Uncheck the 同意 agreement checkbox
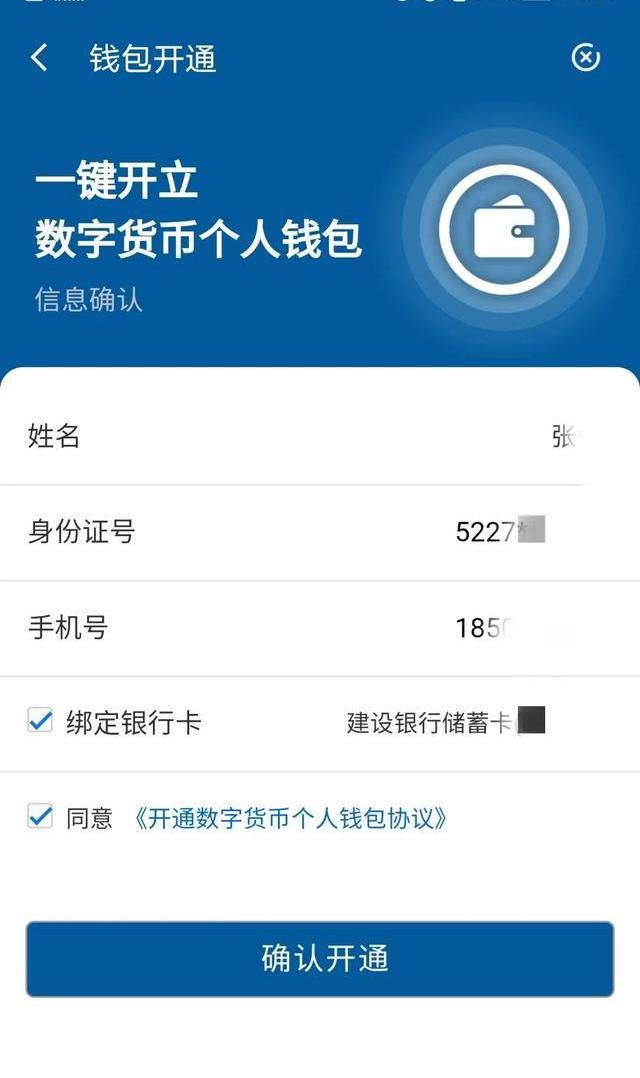 click(40, 817)
